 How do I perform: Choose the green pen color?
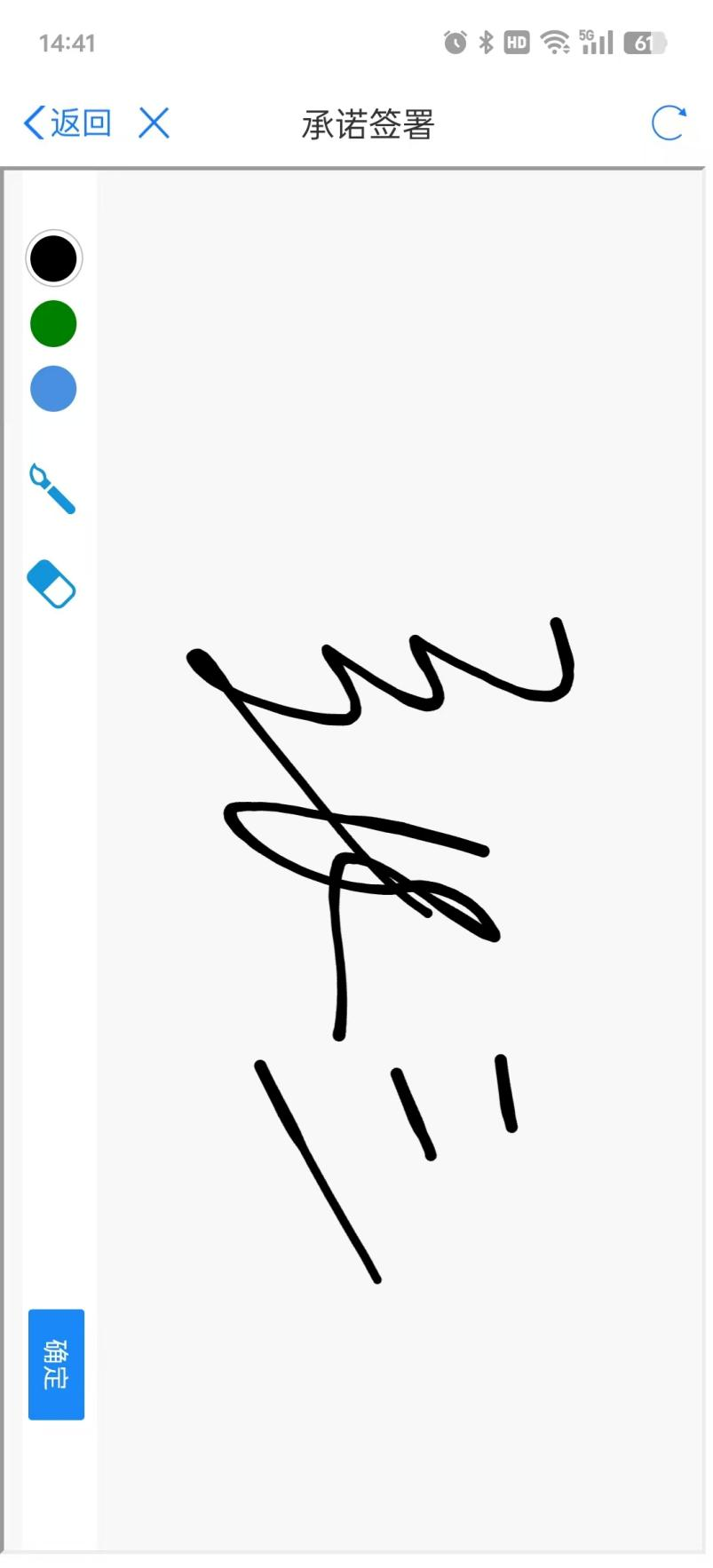53,323
